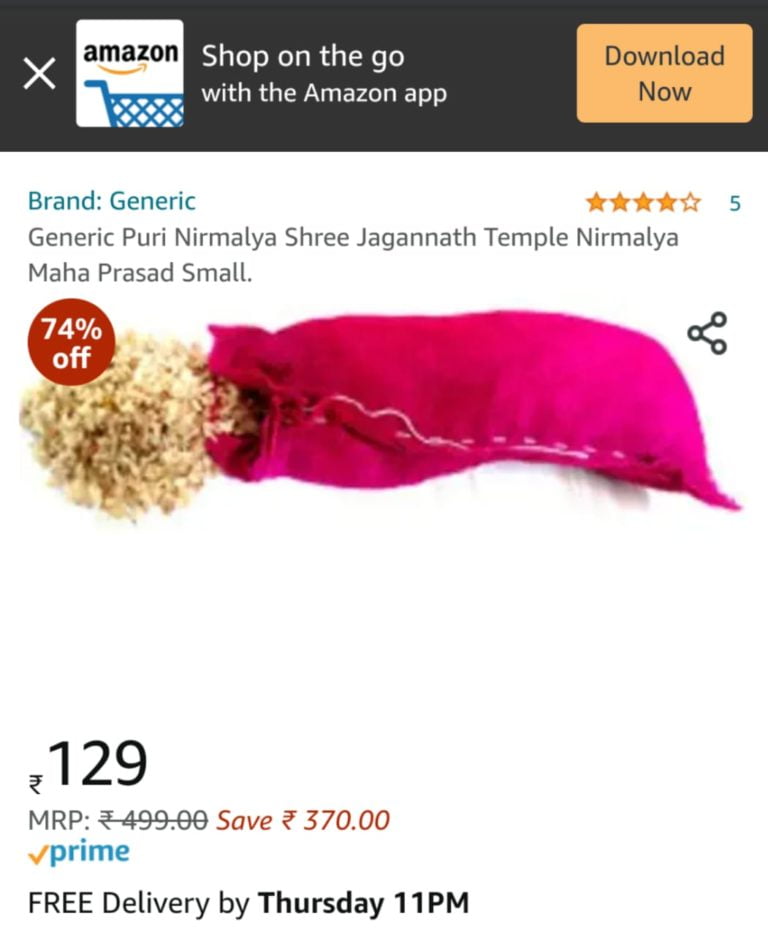Dismiss the app banner with the X

(39, 72)
